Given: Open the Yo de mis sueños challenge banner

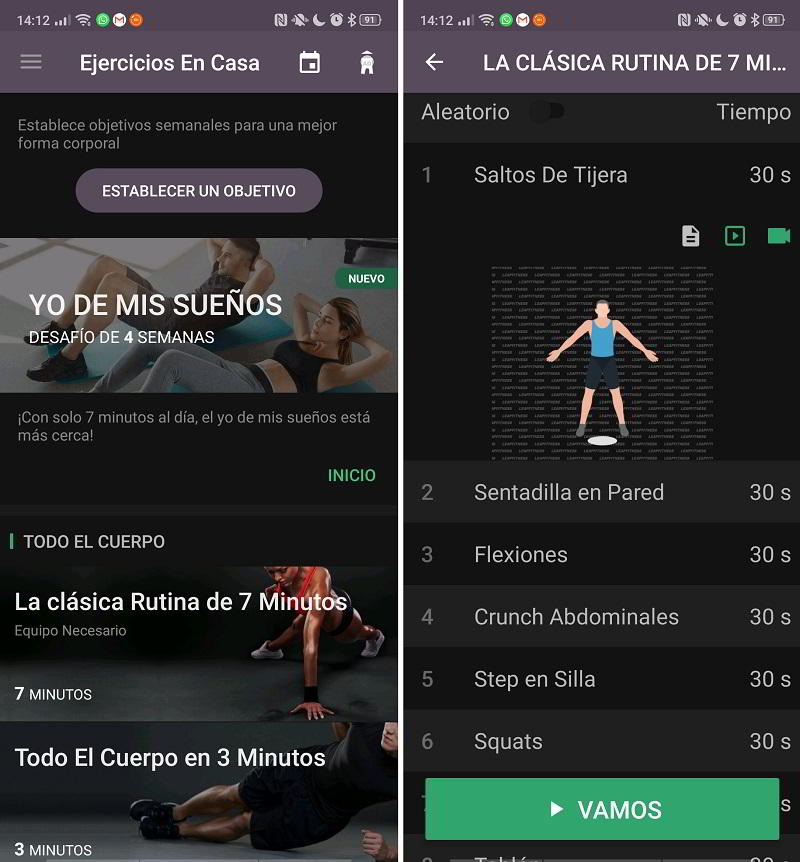Looking at the screenshot, I should click(199, 316).
